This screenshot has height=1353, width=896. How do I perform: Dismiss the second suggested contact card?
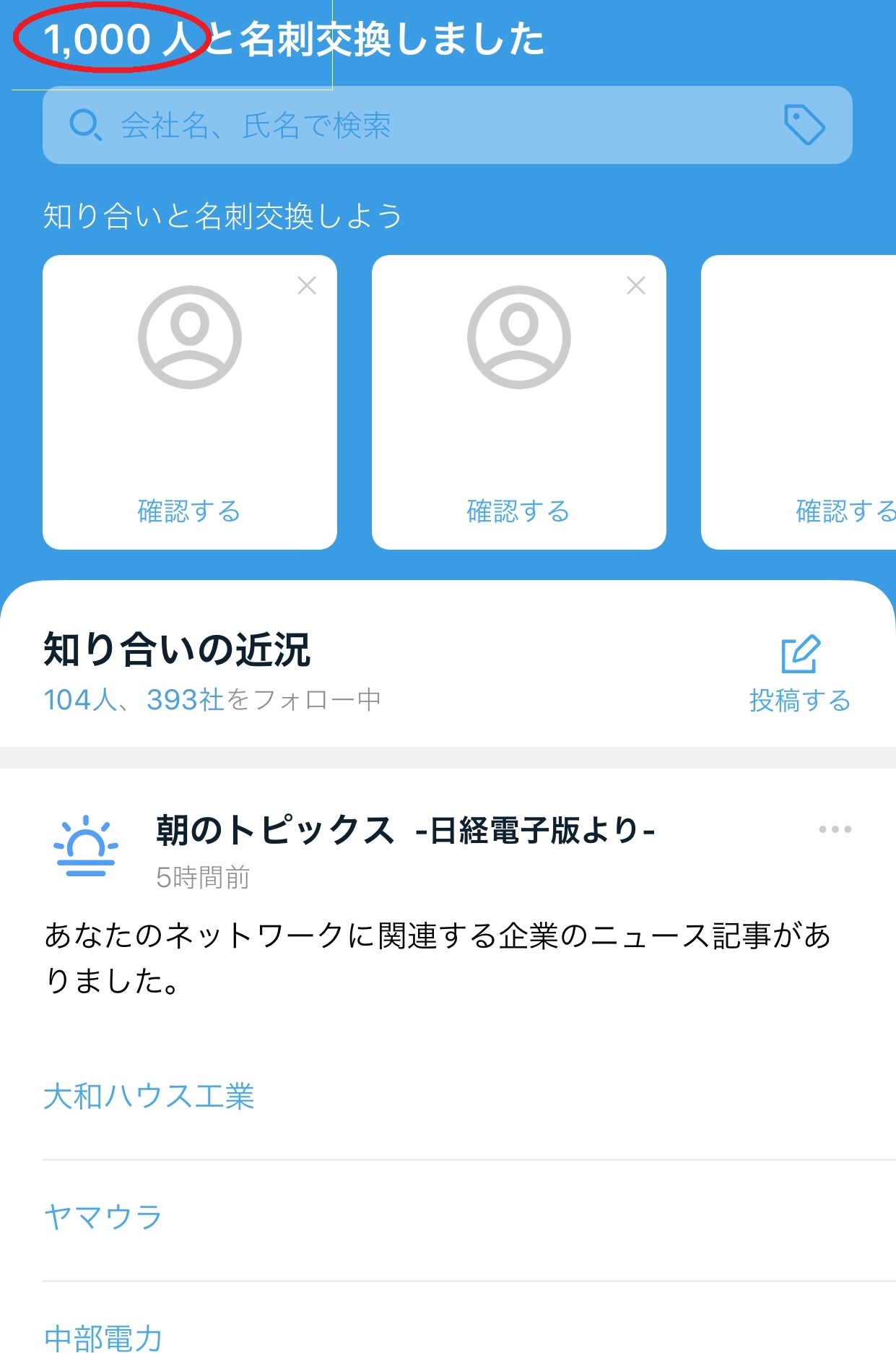(x=636, y=286)
